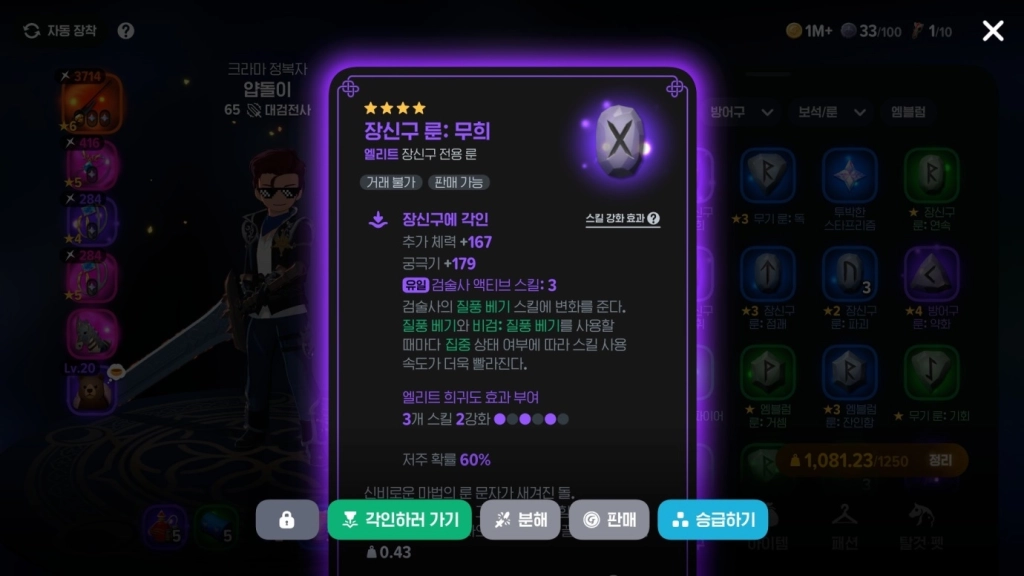Open the 방어구 dropdown filter
The height and width of the screenshot is (576, 1024).
pos(740,112)
